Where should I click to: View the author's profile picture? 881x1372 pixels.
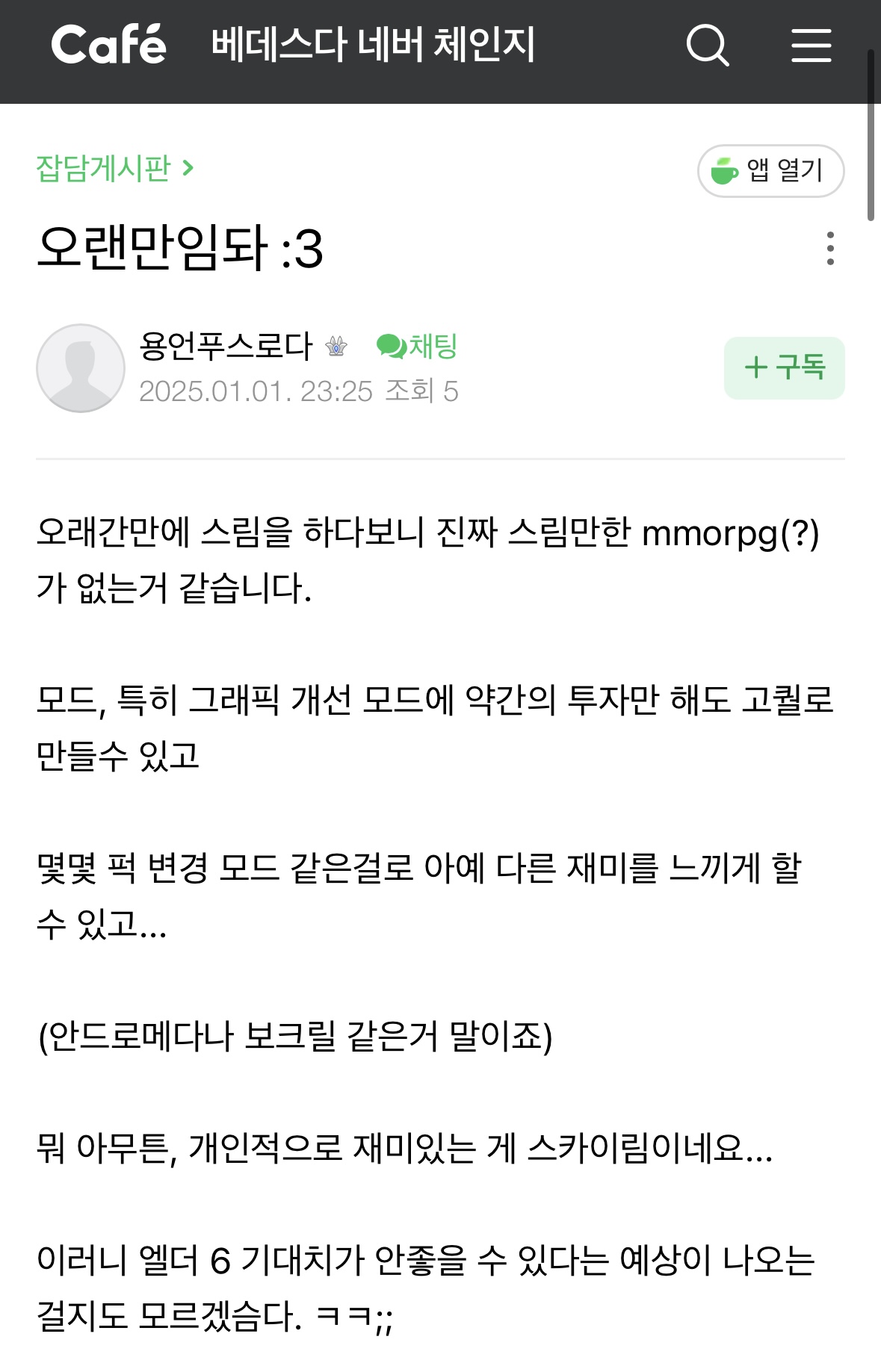click(x=81, y=368)
